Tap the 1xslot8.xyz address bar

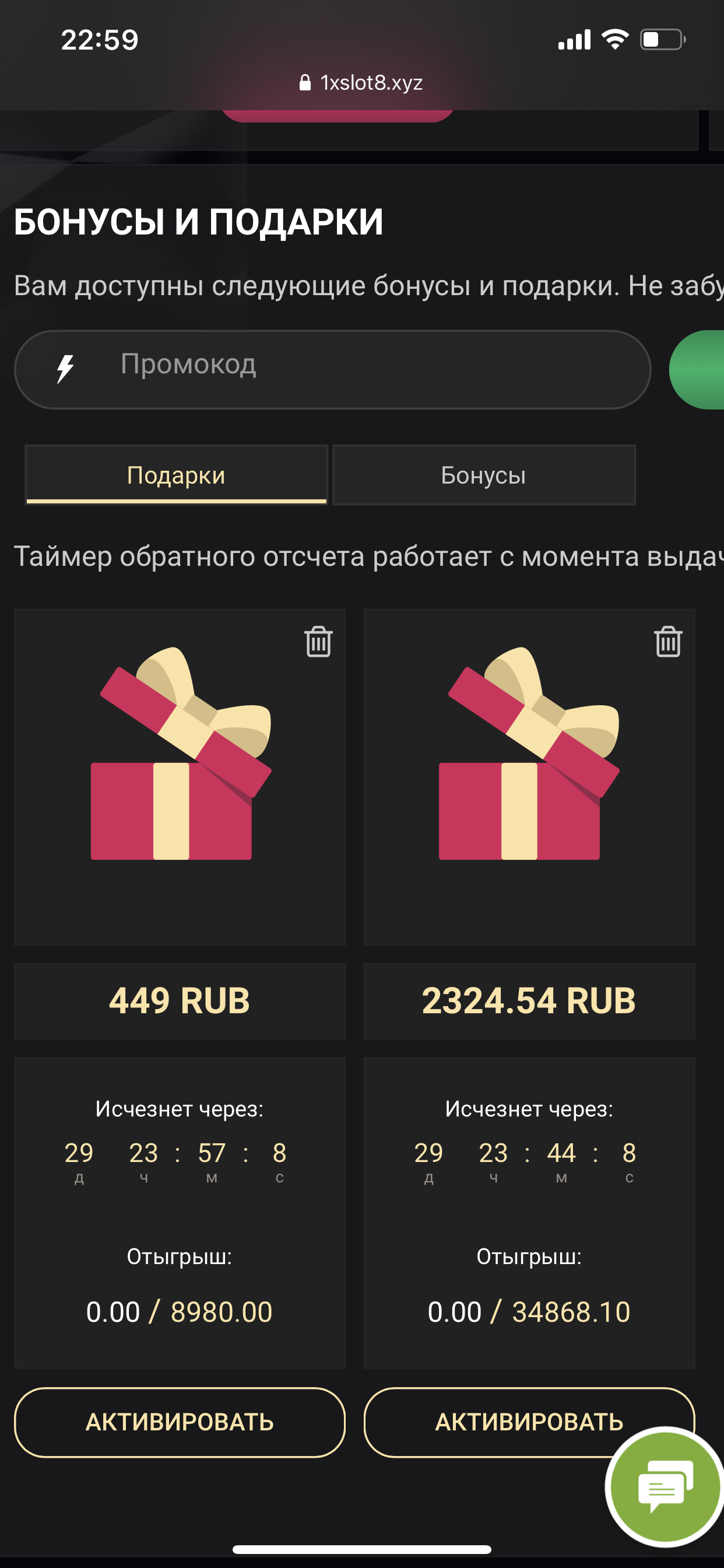362,83
